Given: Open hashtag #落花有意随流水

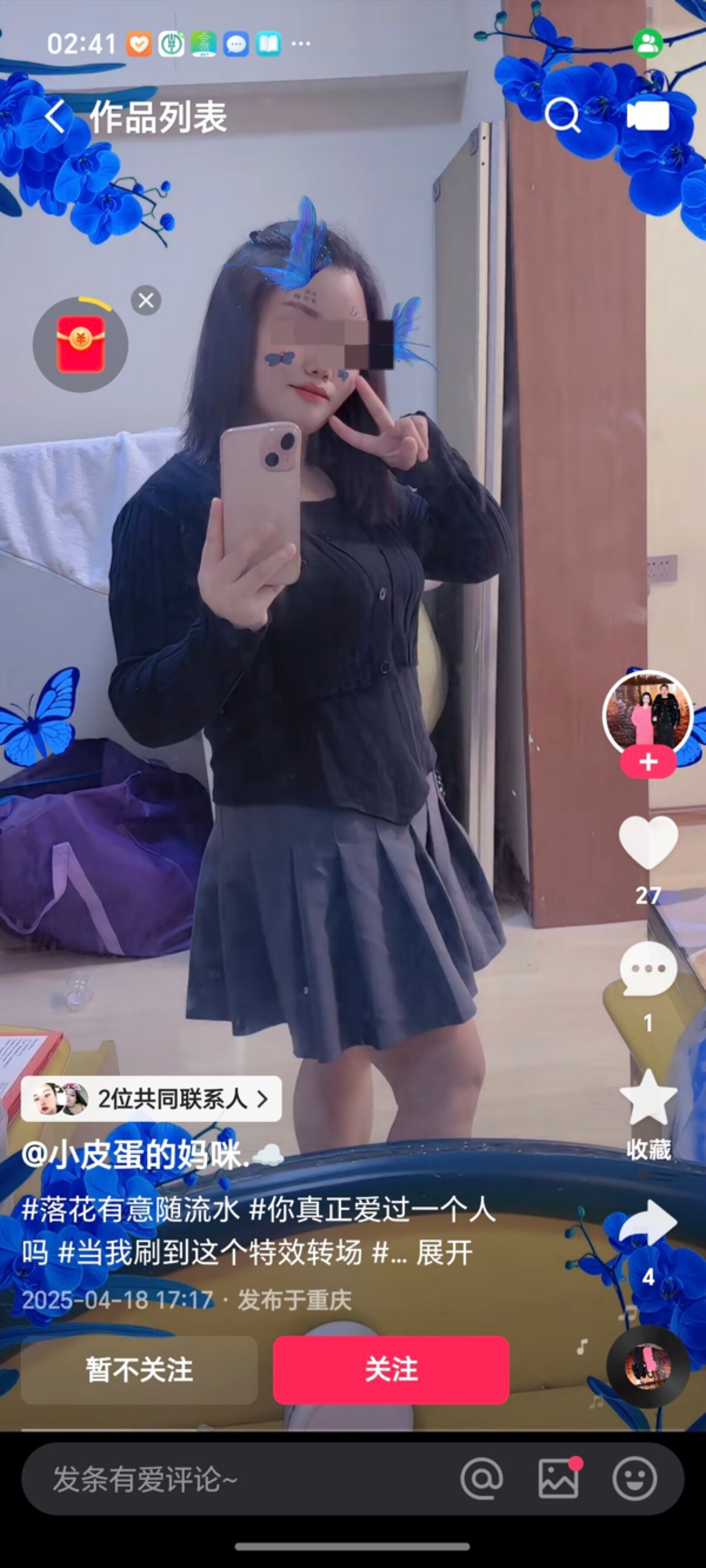Looking at the screenshot, I should click(x=130, y=1209).
